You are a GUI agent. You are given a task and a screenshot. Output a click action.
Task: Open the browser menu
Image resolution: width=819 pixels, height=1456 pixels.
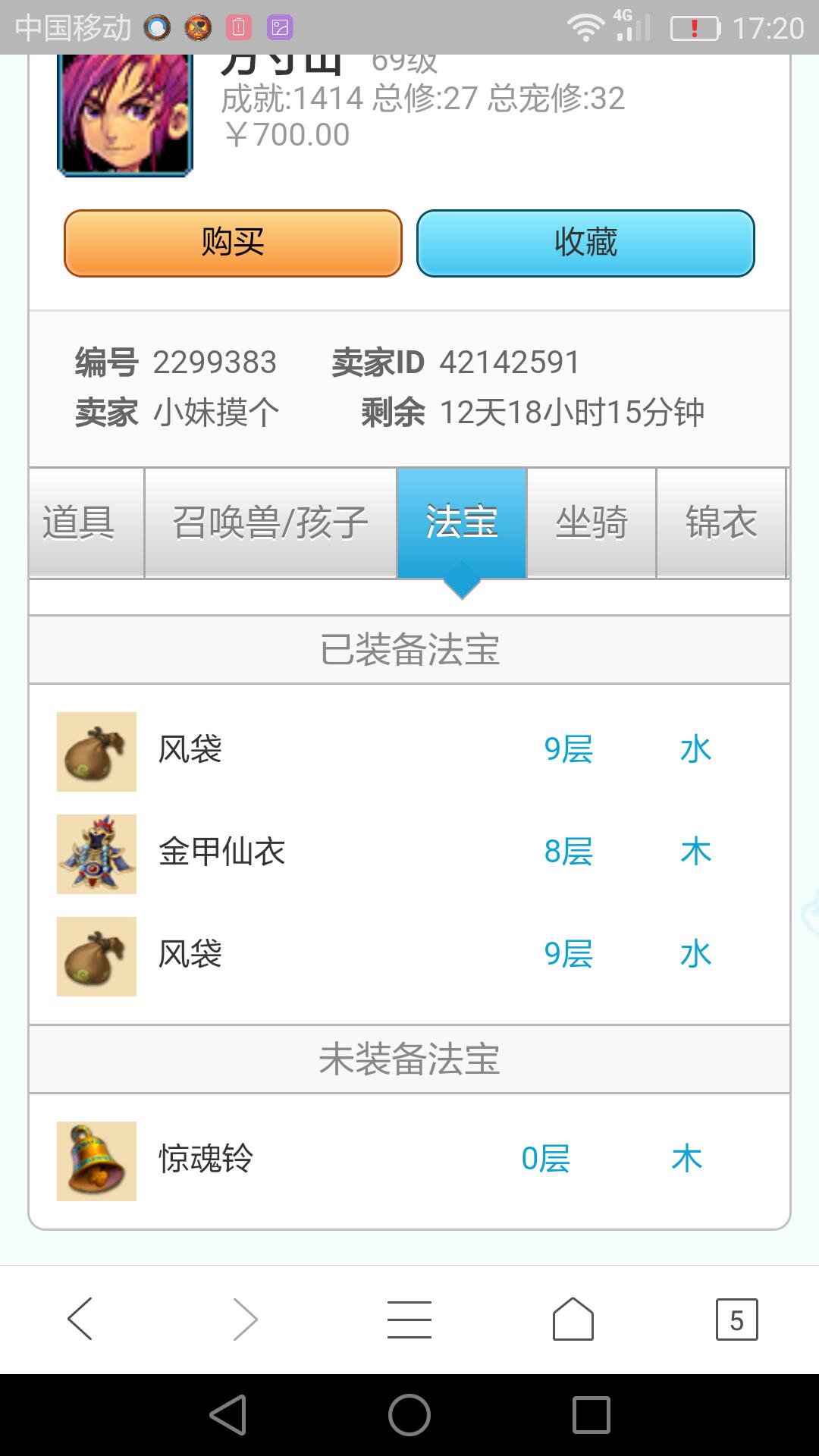pos(409,1319)
